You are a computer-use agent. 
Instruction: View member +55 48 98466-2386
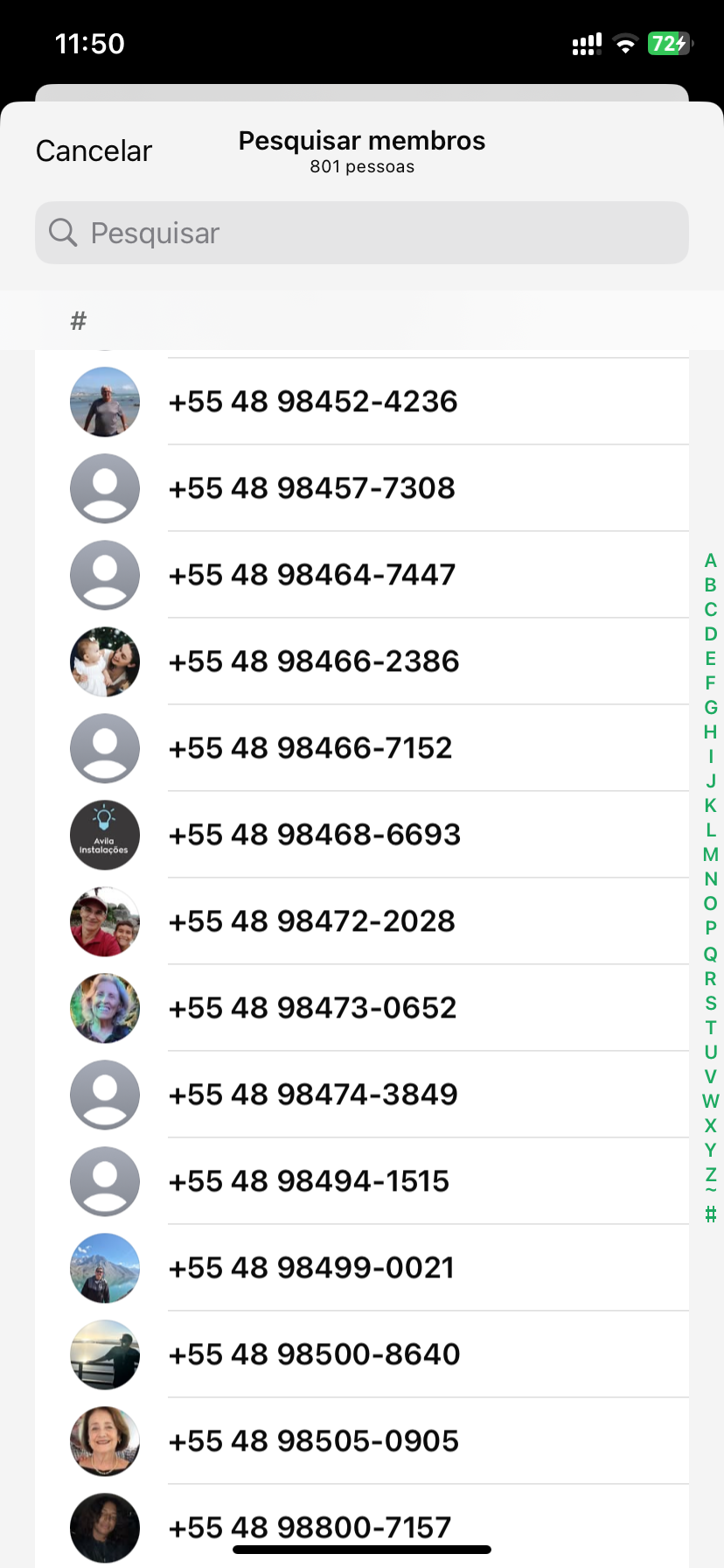[x=313, y=661]
